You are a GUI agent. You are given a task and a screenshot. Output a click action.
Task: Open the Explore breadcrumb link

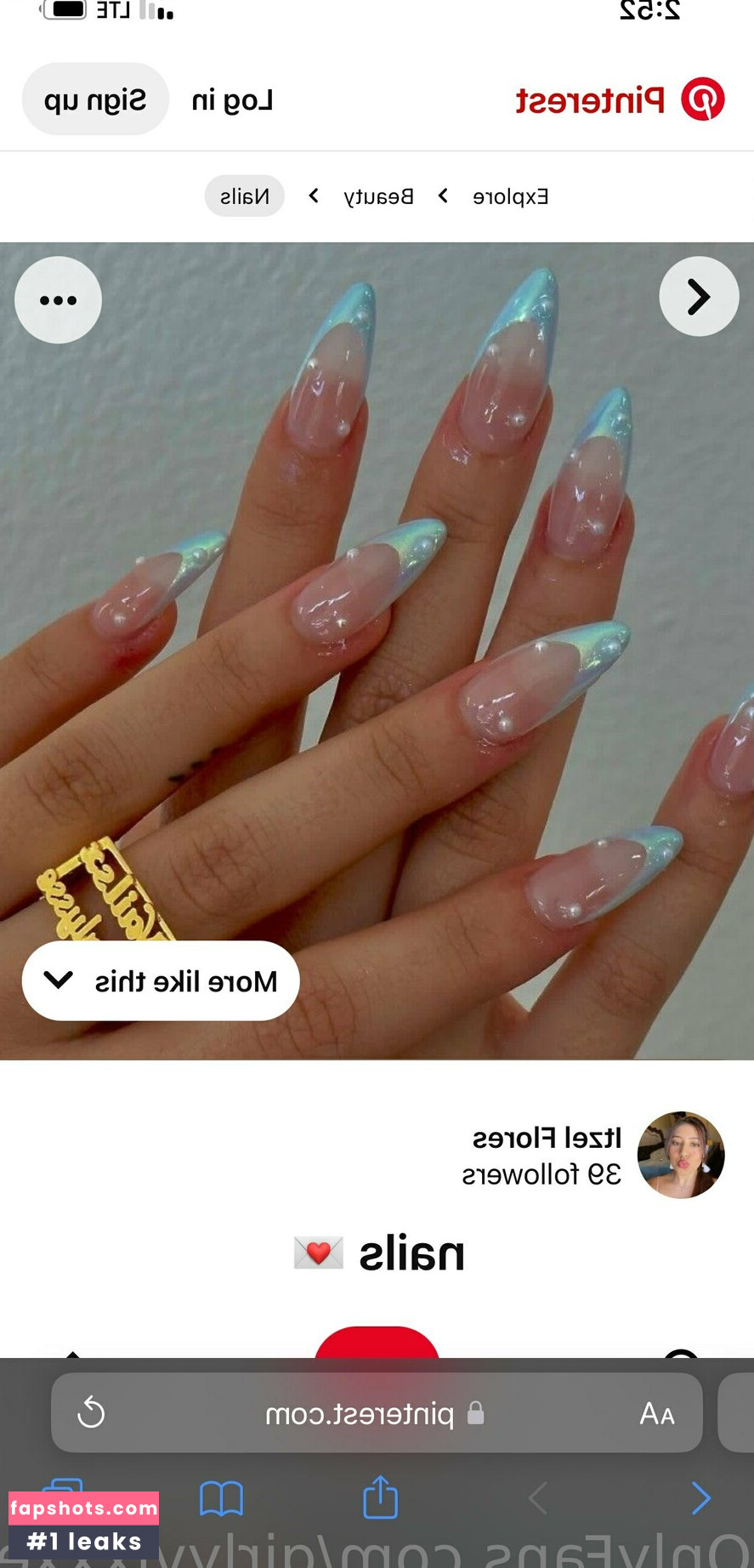(510, 196)
